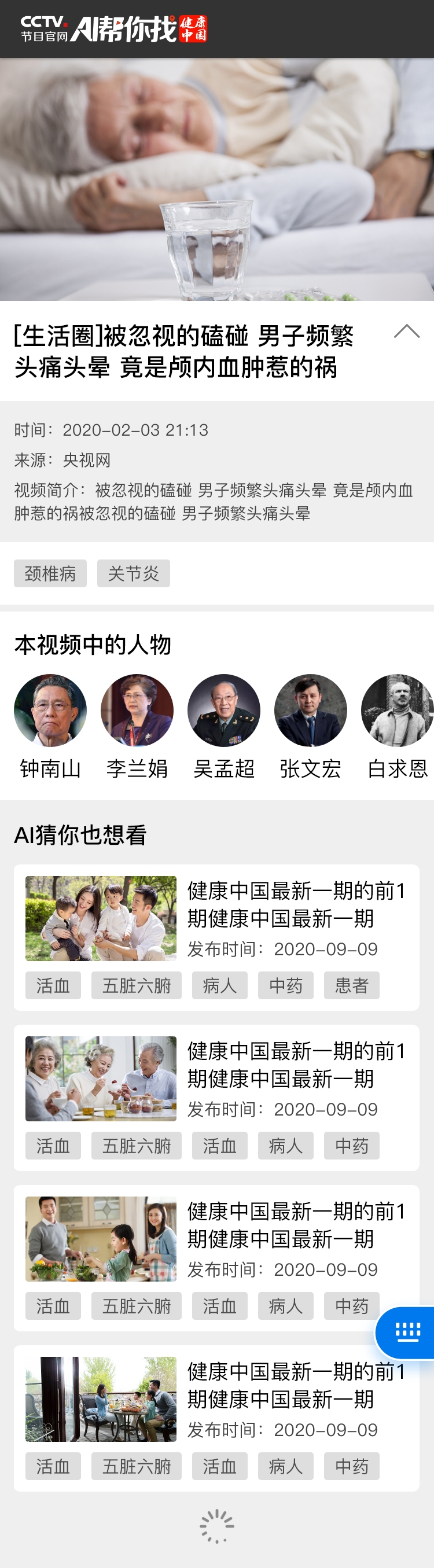Tap the 患者 tag in first recommendation
Viewport: 434px width, 1568px height.
pos(351,985)
